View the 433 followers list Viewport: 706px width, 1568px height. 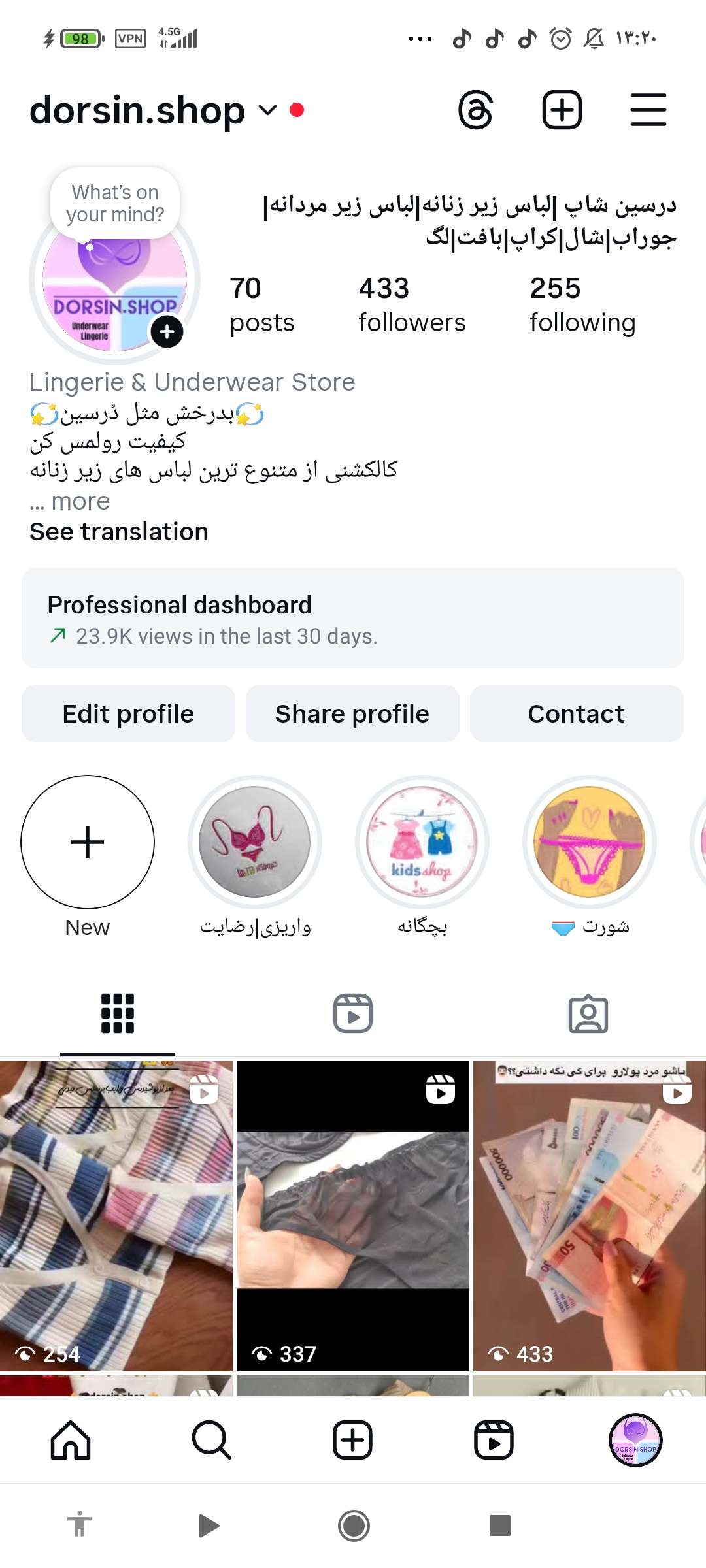412,304
